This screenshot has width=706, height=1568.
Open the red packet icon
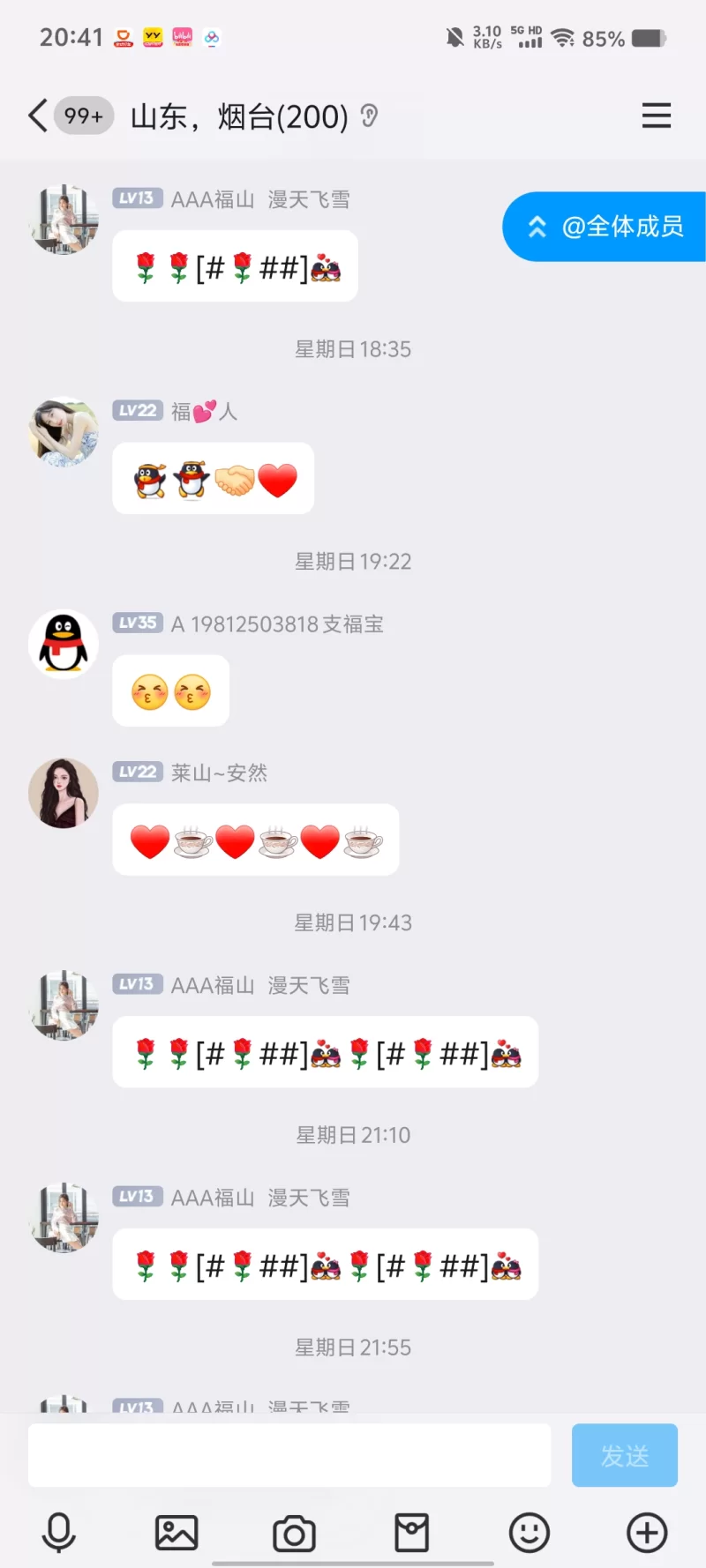click(x=411, y=1533)
